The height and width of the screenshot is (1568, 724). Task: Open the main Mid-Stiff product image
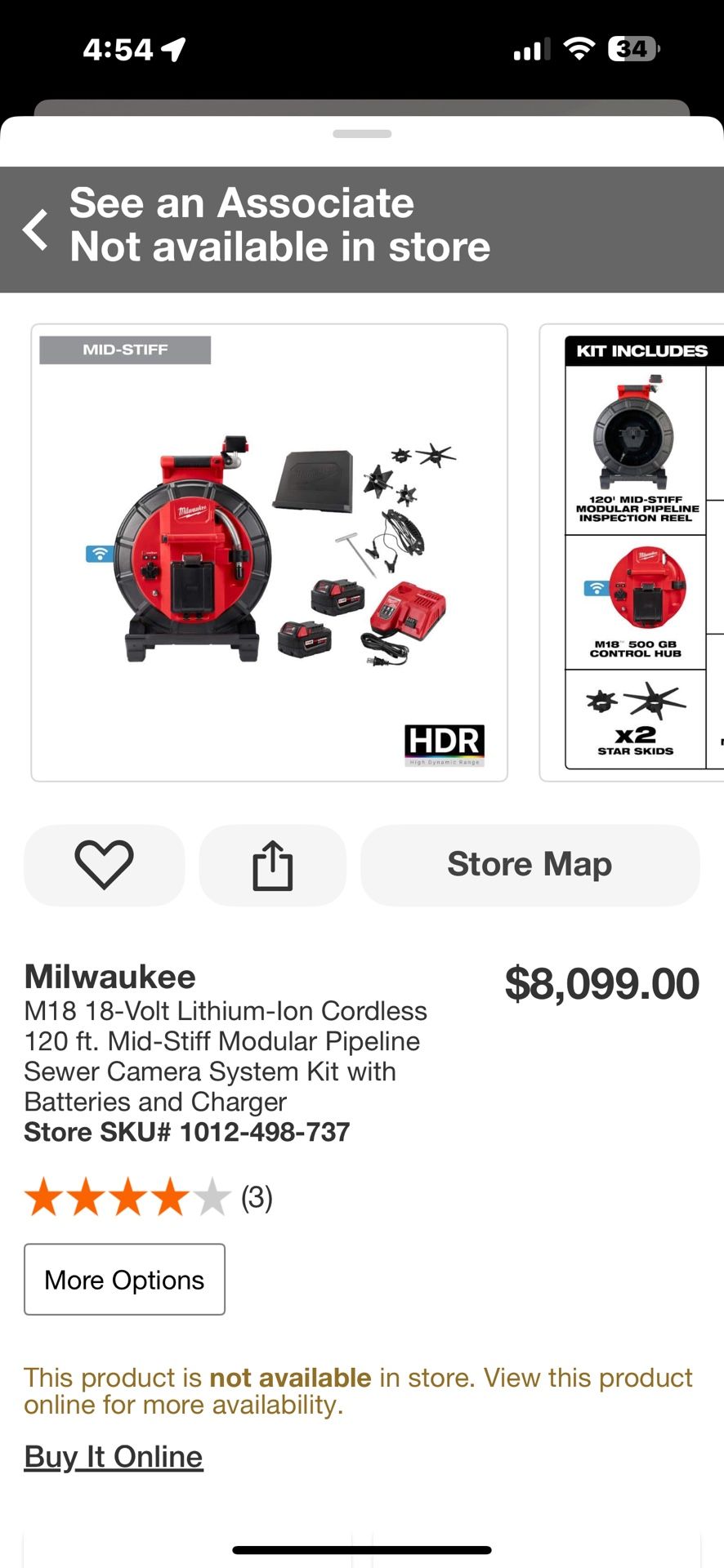pyautogui.click(x=270, y=553)
